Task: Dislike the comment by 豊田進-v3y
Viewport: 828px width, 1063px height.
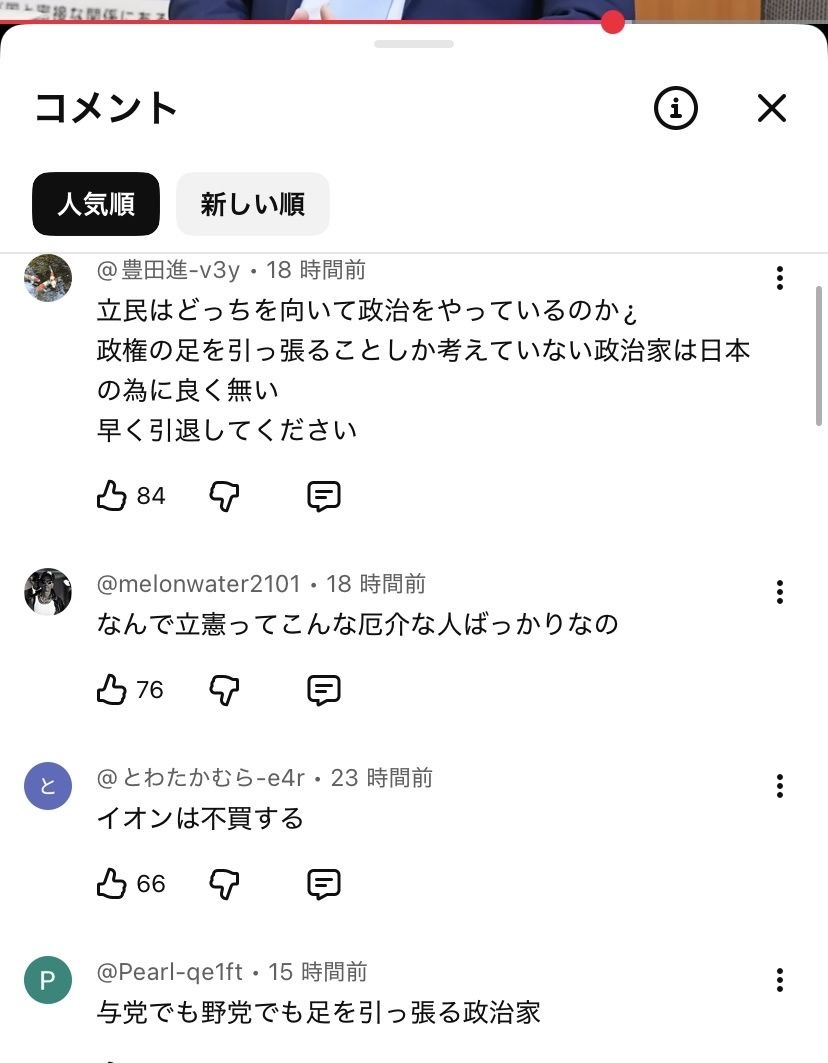Action: [x=224, y=495]
